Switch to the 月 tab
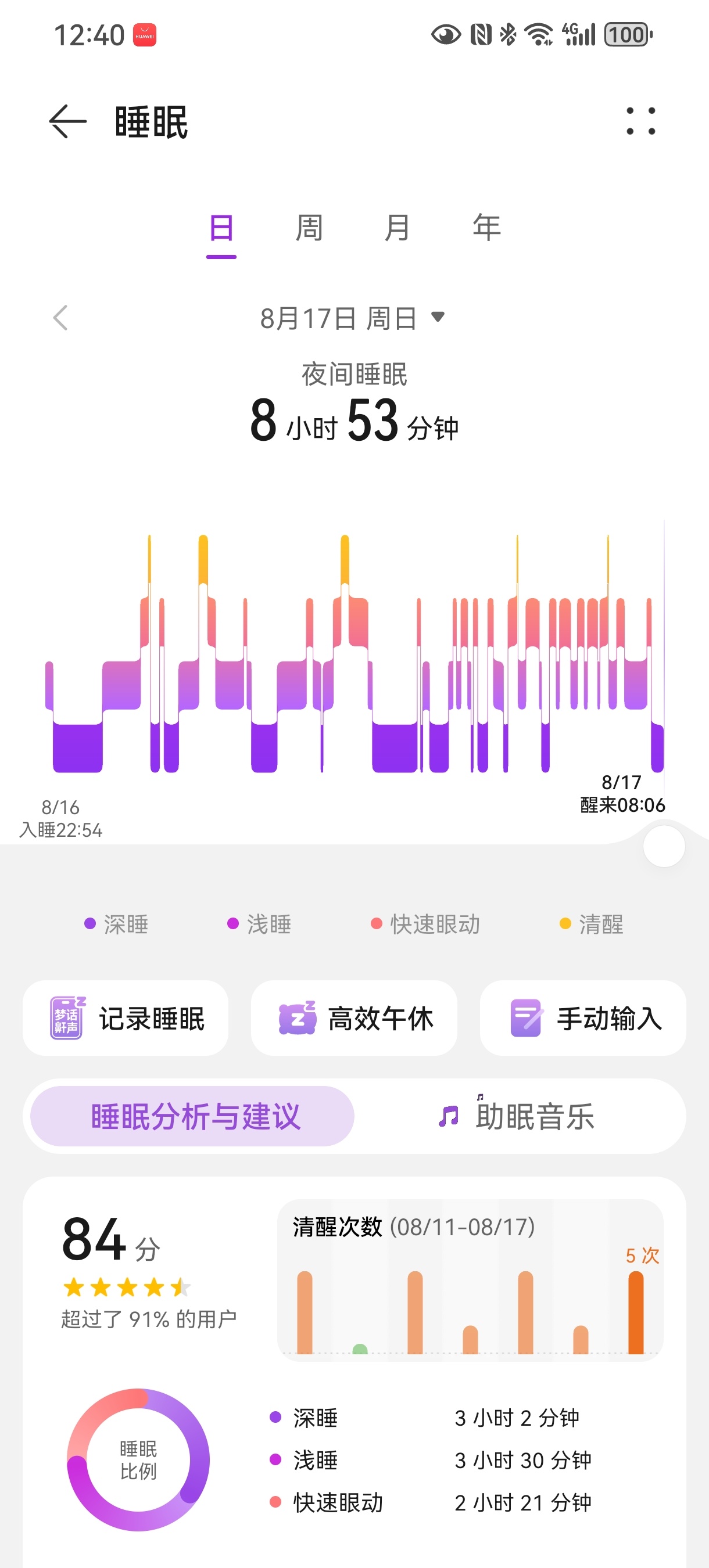Image resolution: width=709 pixels, height=1568 pixels. (x=397, y=228)
